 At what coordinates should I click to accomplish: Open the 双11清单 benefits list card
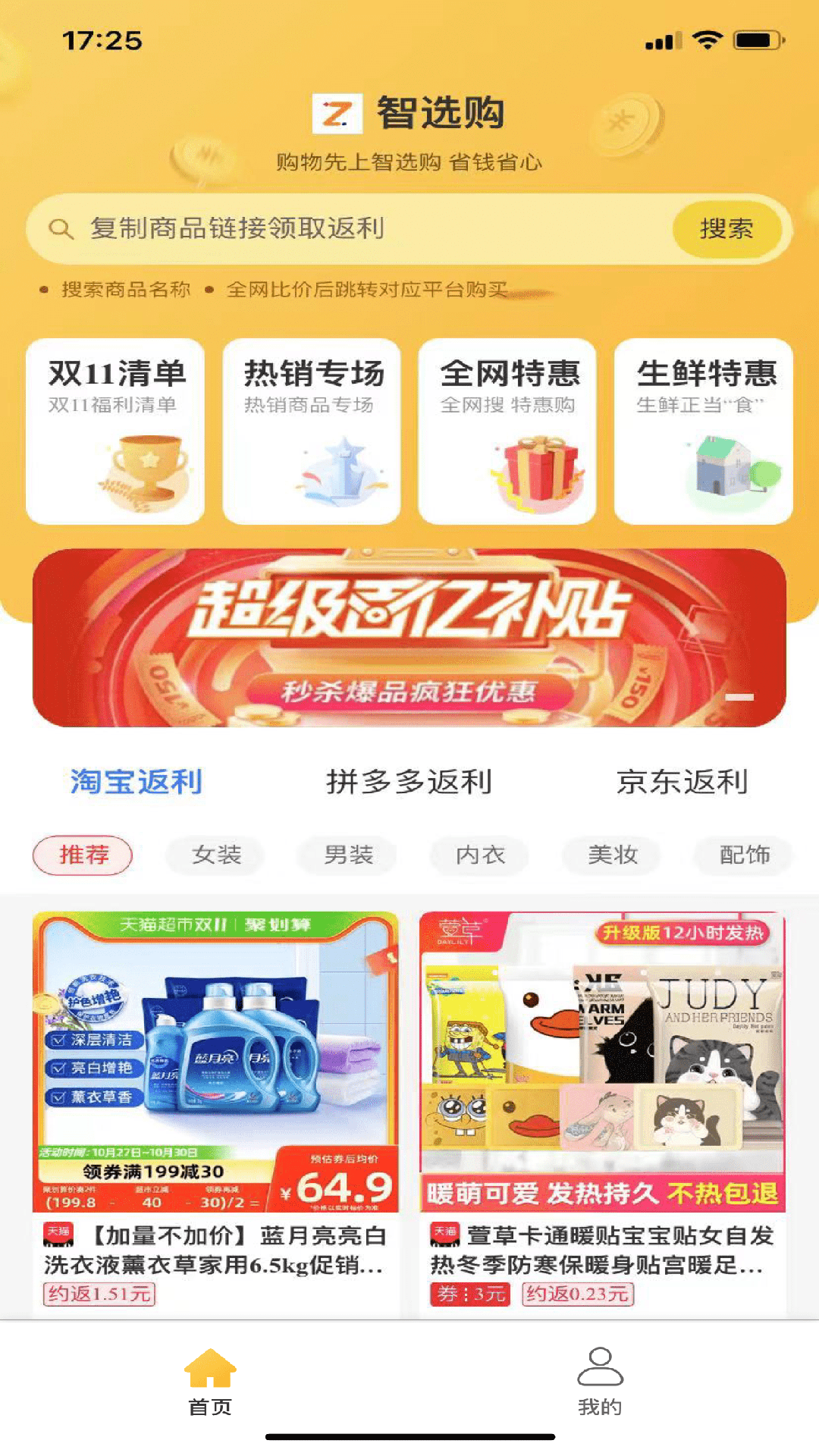[x=115, y=431]
